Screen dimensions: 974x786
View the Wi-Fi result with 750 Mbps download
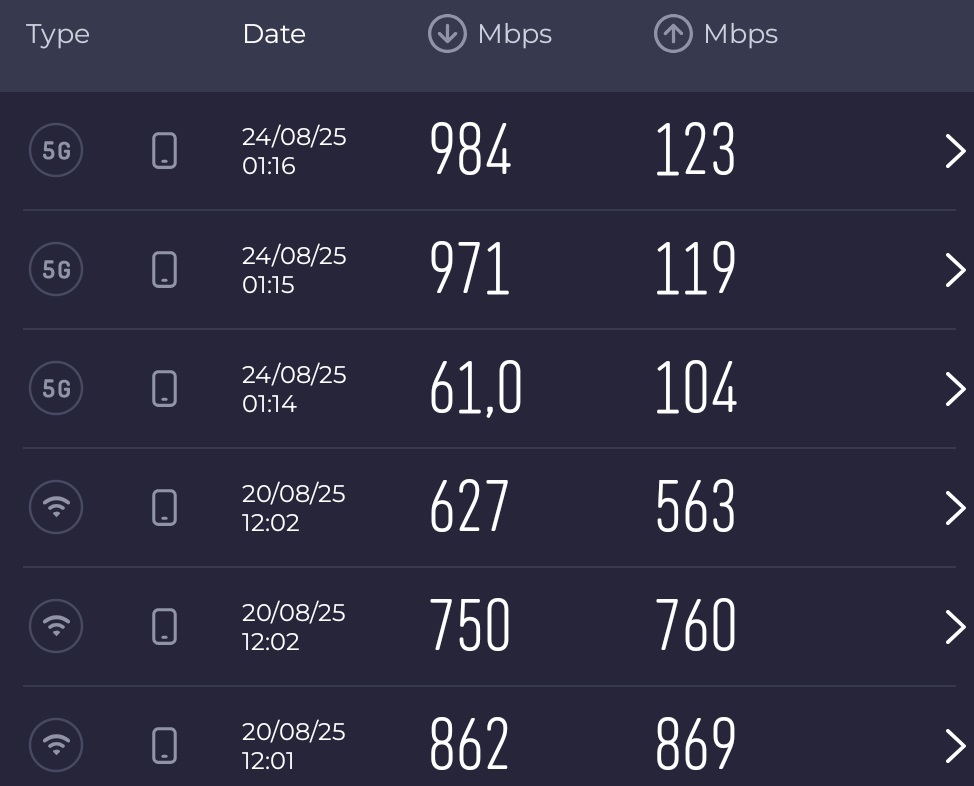pos(954,627)
